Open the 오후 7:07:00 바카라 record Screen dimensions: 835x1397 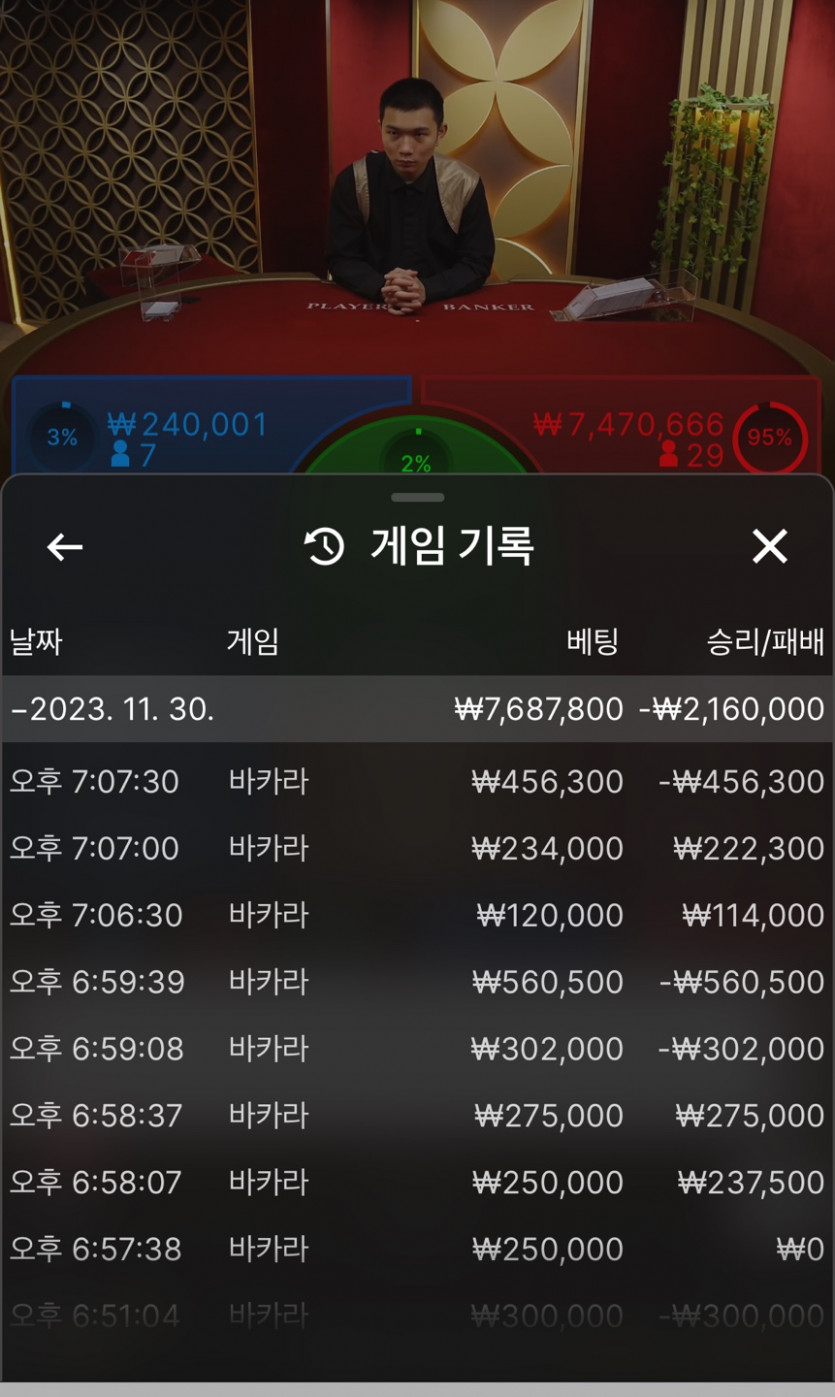(x=417, y=848)
